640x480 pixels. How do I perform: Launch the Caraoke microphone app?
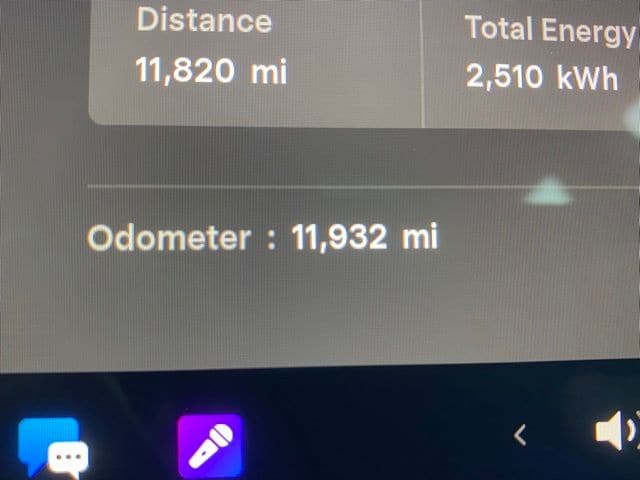point(210,444)
